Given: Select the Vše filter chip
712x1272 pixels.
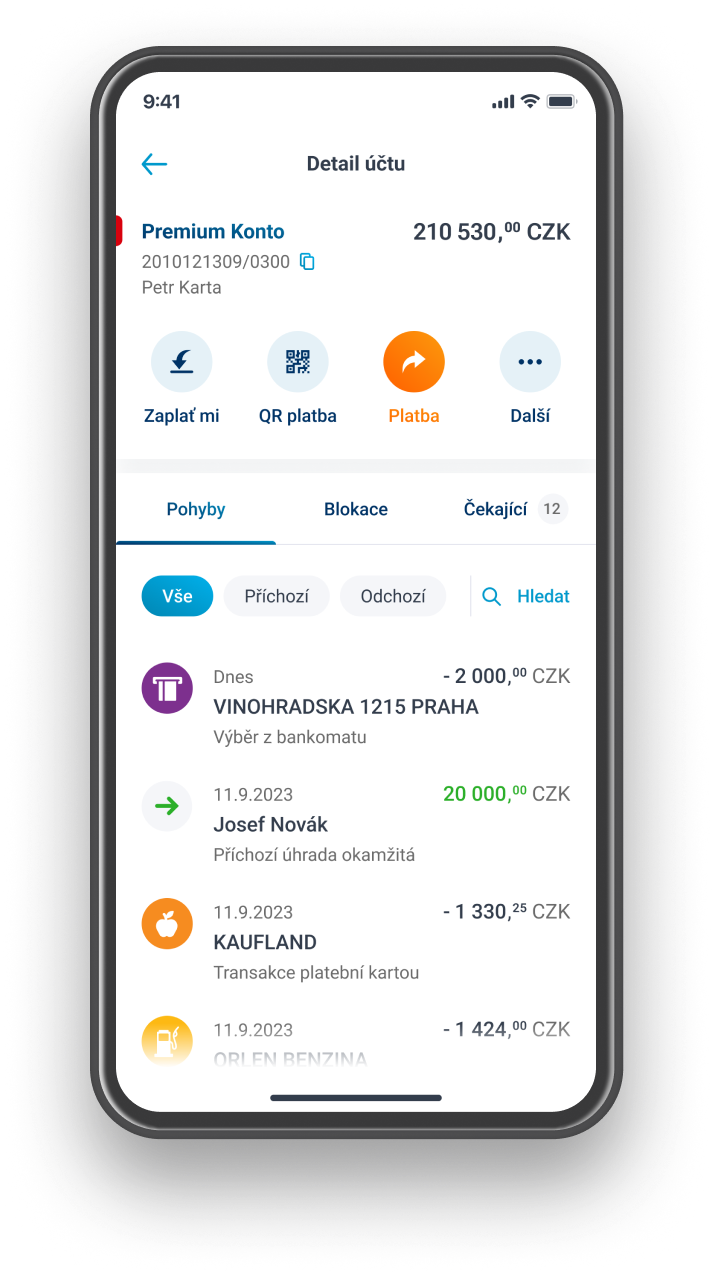Looking at the screenshot, I should (177, 596).
